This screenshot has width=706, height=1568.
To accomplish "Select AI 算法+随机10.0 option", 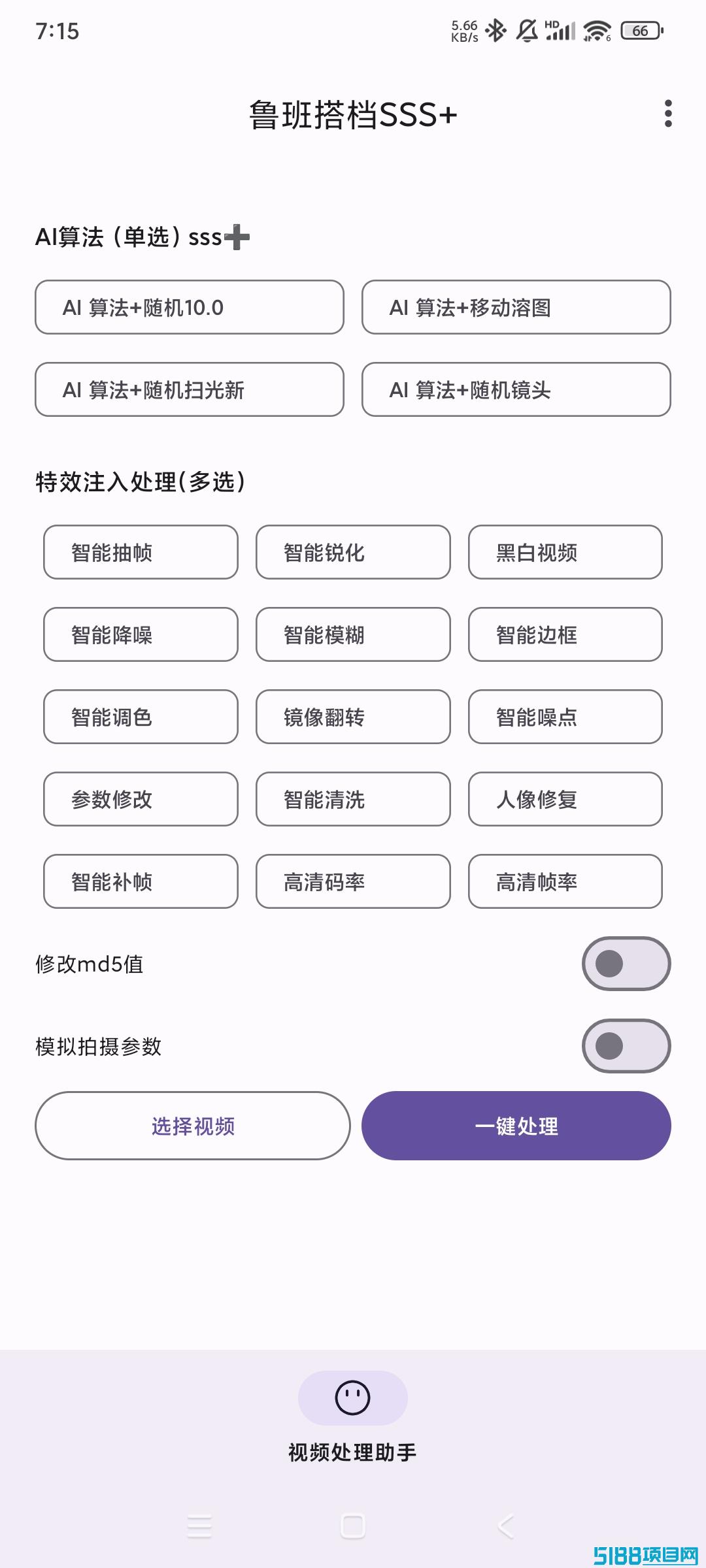I will pyautogui.click(x=190, y=307).
